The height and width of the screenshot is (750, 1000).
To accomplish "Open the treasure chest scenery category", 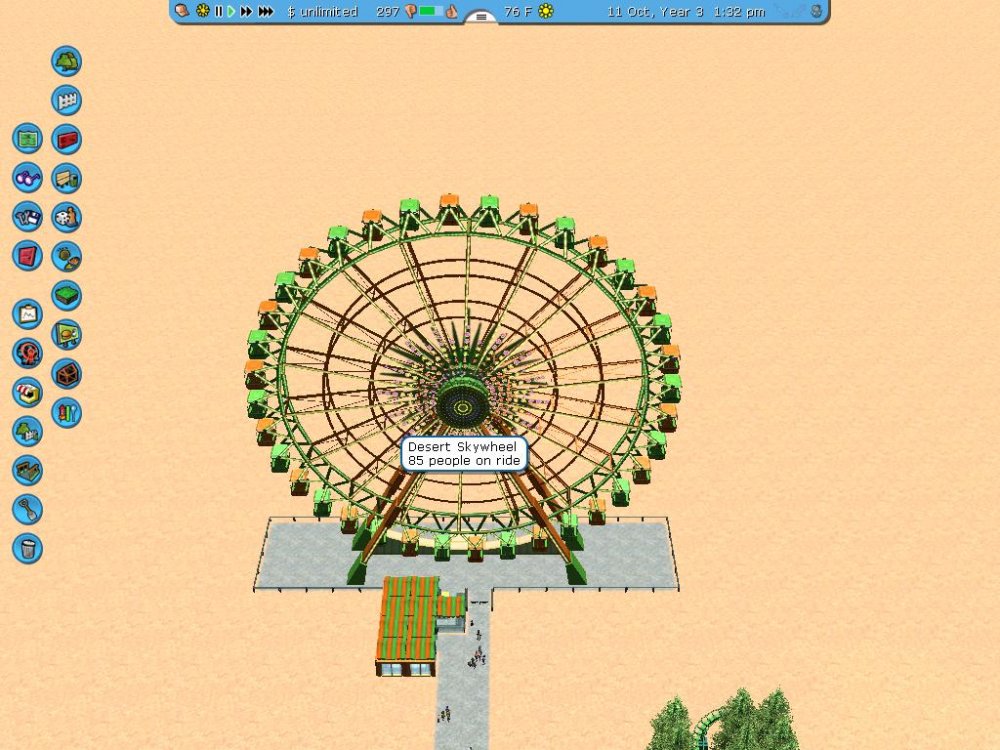I will point(66,373).
